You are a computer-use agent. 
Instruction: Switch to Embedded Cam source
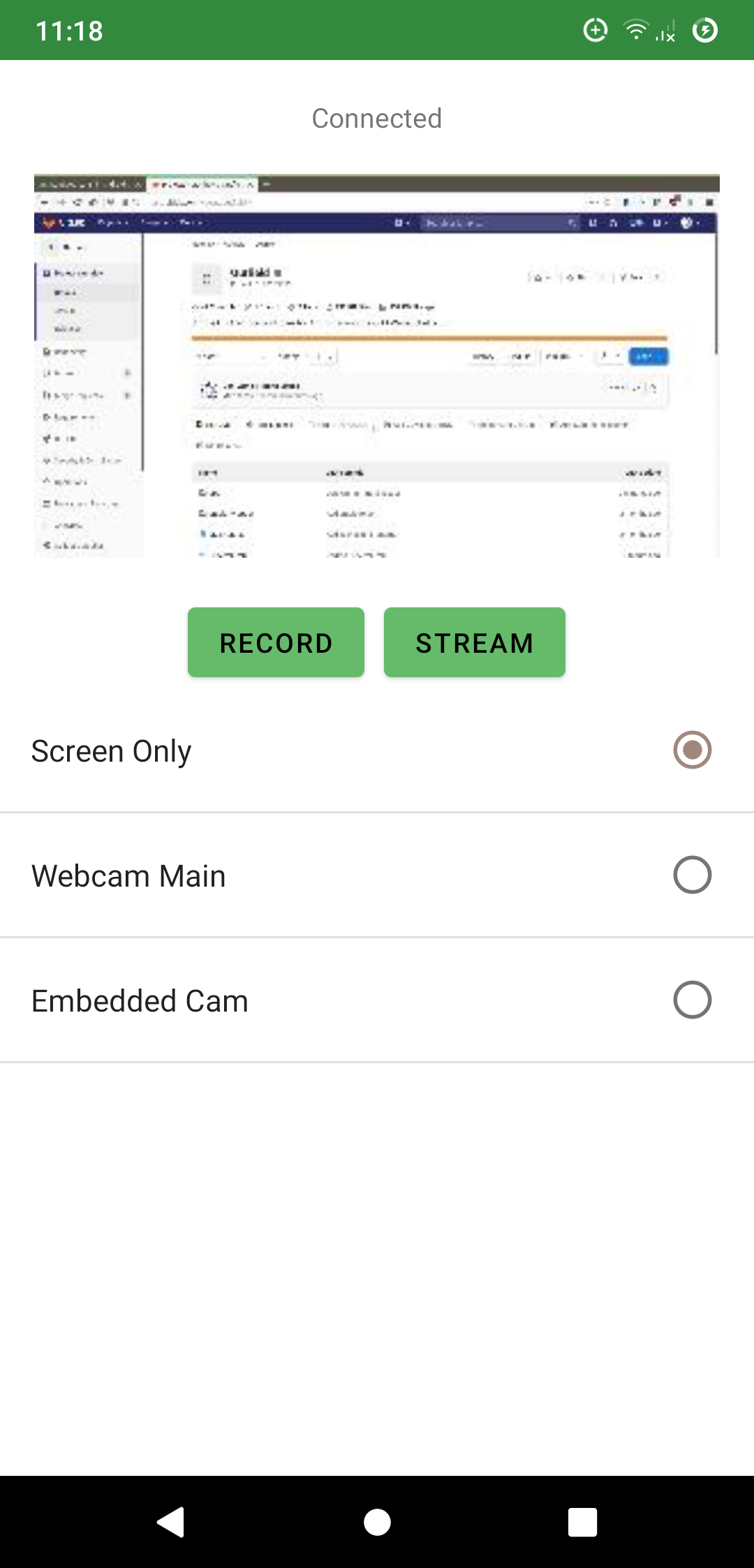click(x=692, y=1000)
